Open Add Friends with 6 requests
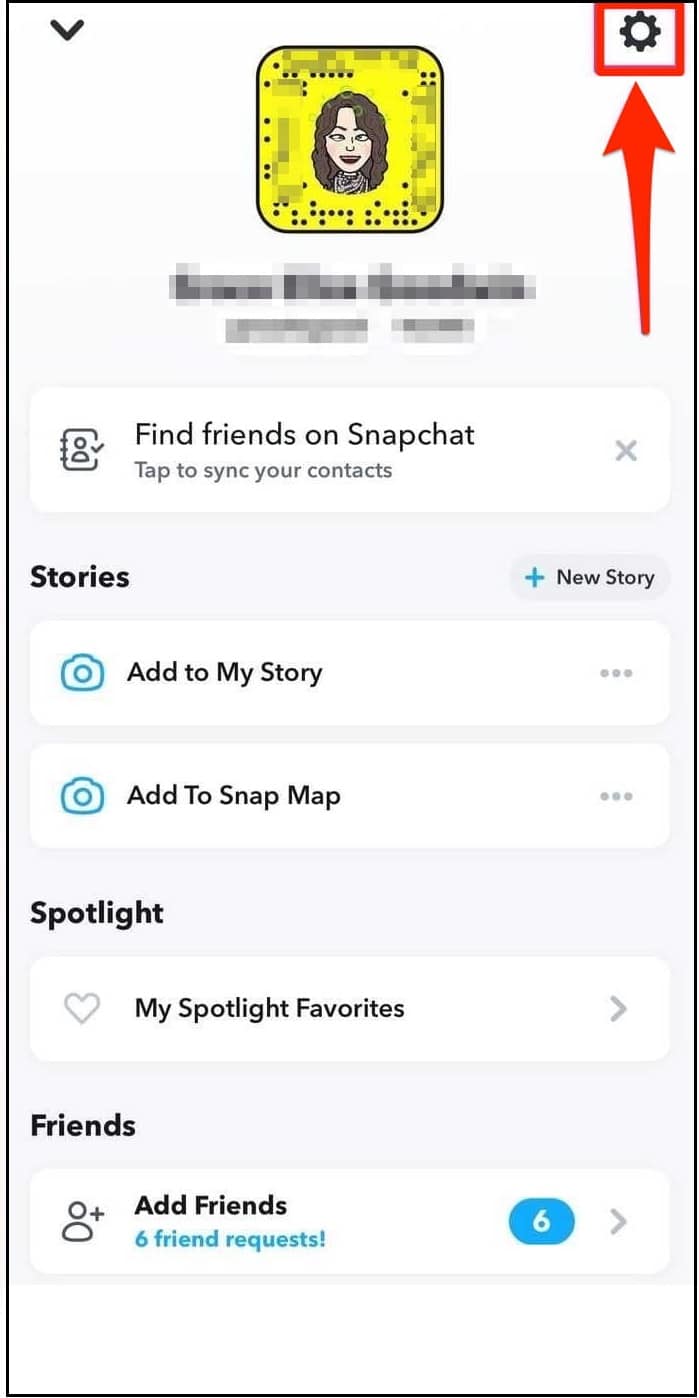Viewport: 699px width, 1398px height. [x=350, y=1221]
